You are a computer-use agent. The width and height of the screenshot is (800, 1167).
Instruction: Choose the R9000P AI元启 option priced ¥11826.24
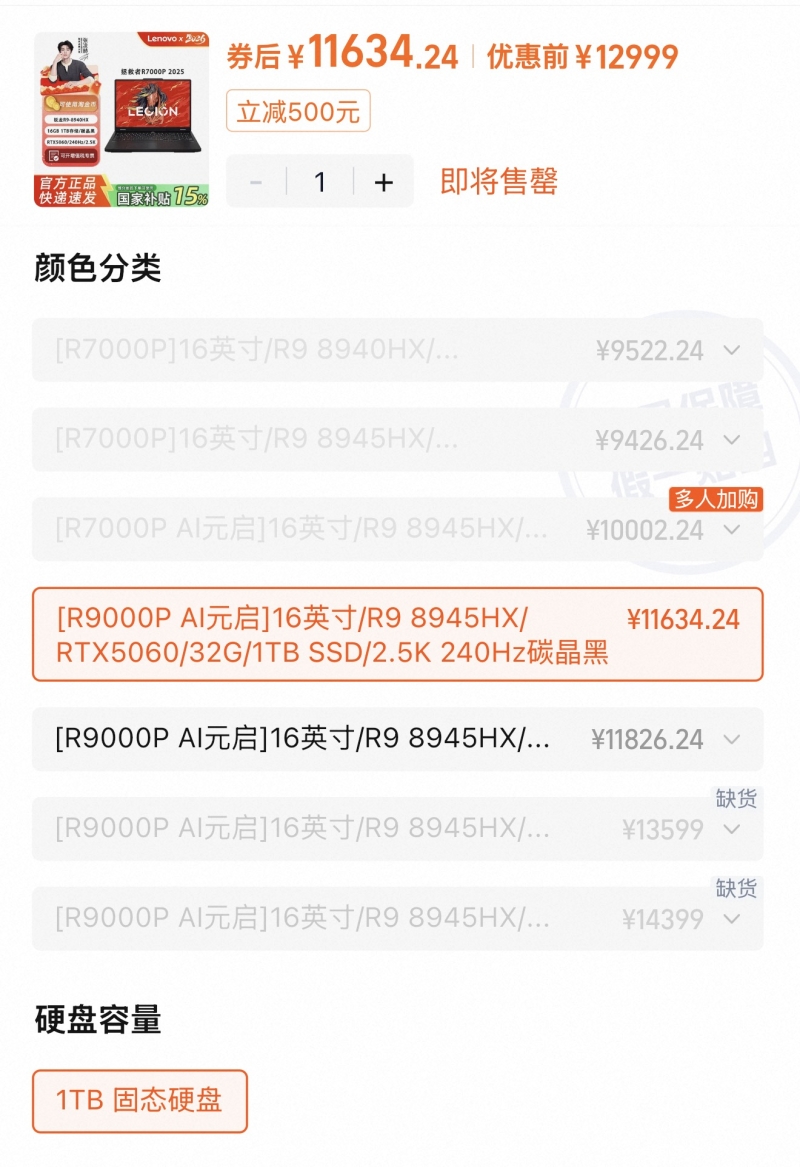397,739
